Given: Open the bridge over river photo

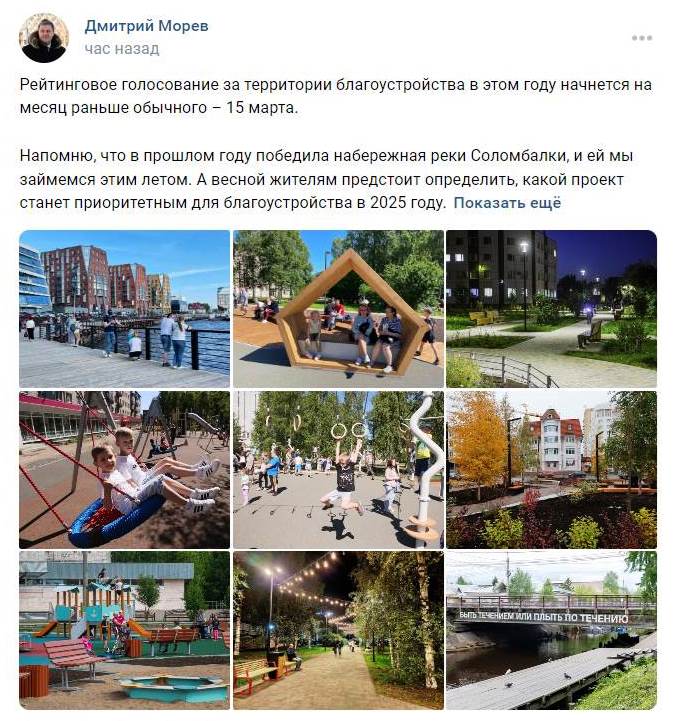Looking at the screenshot, I should coord(551,630).
